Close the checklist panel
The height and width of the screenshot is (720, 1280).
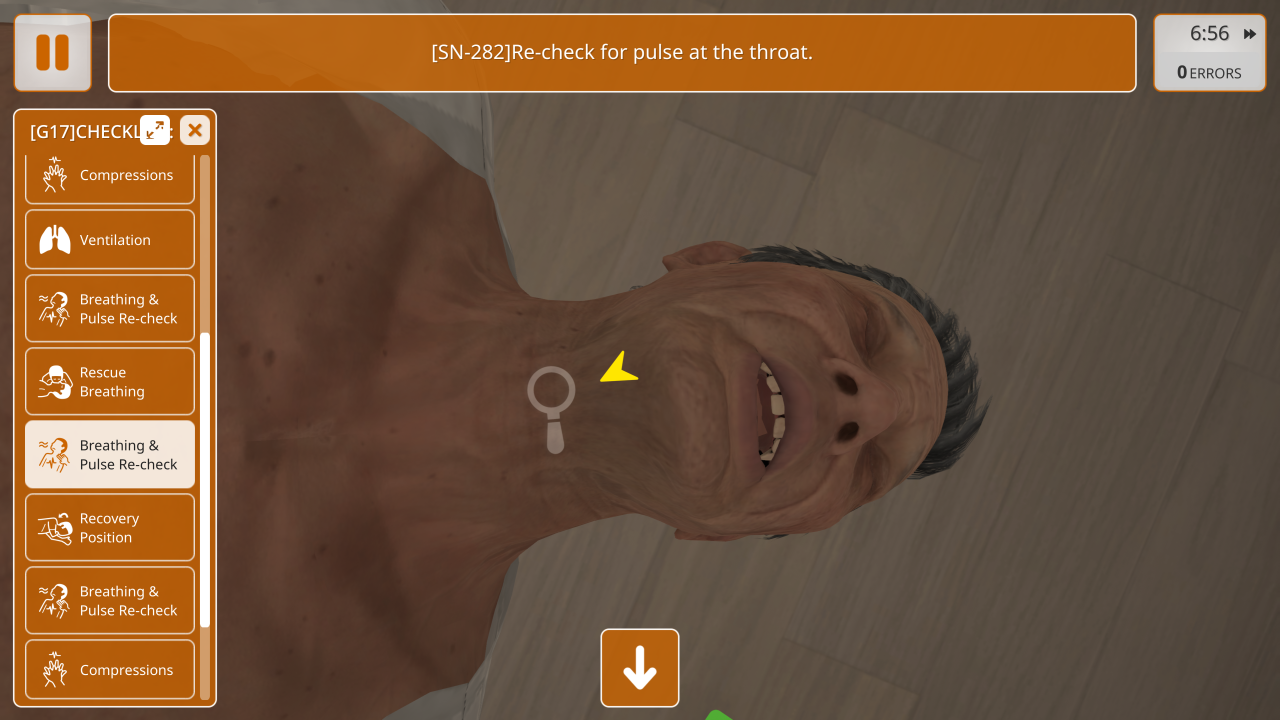(195, 130)
